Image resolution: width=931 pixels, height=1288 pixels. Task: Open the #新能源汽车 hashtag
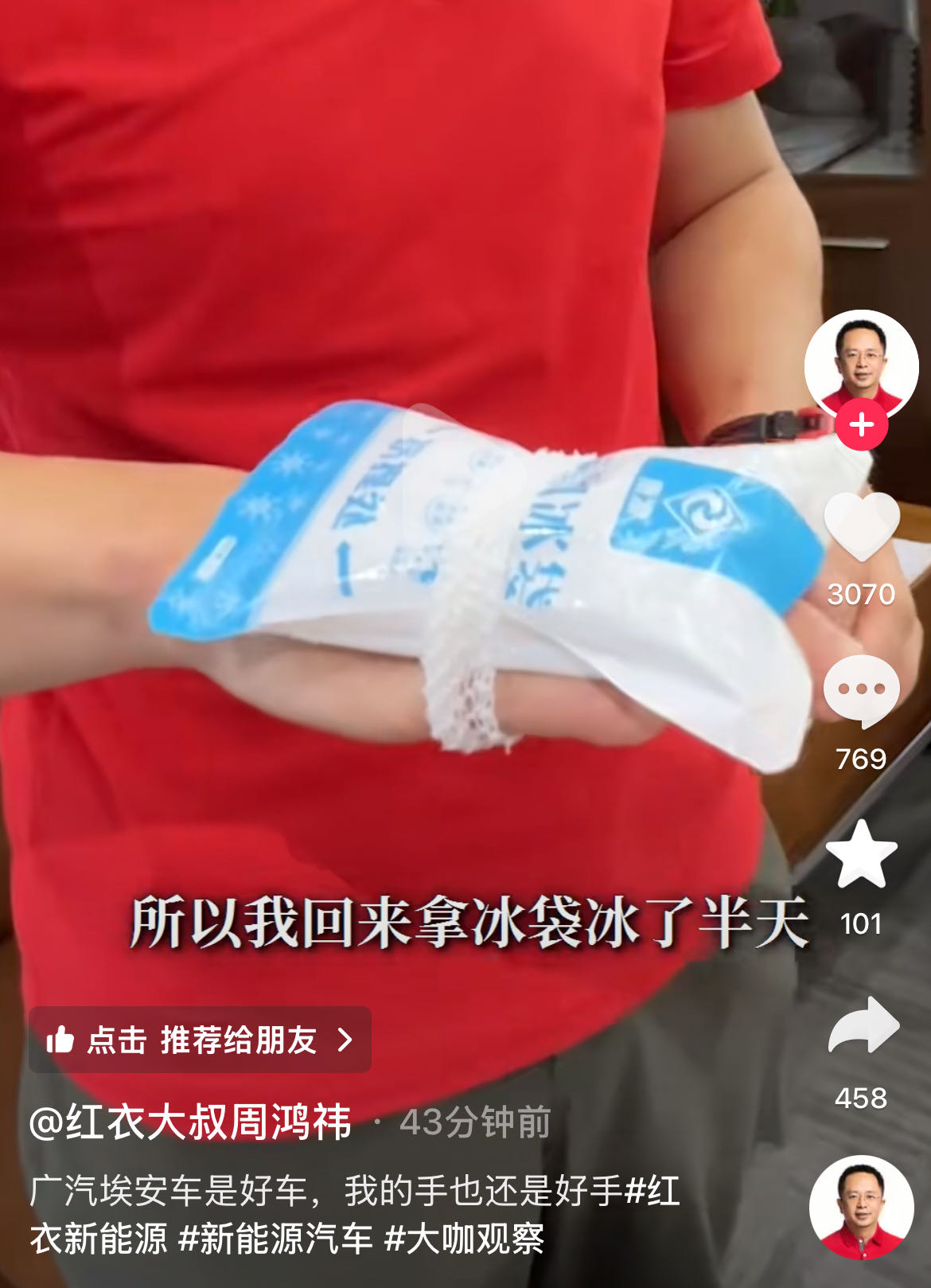[275, 1239]
